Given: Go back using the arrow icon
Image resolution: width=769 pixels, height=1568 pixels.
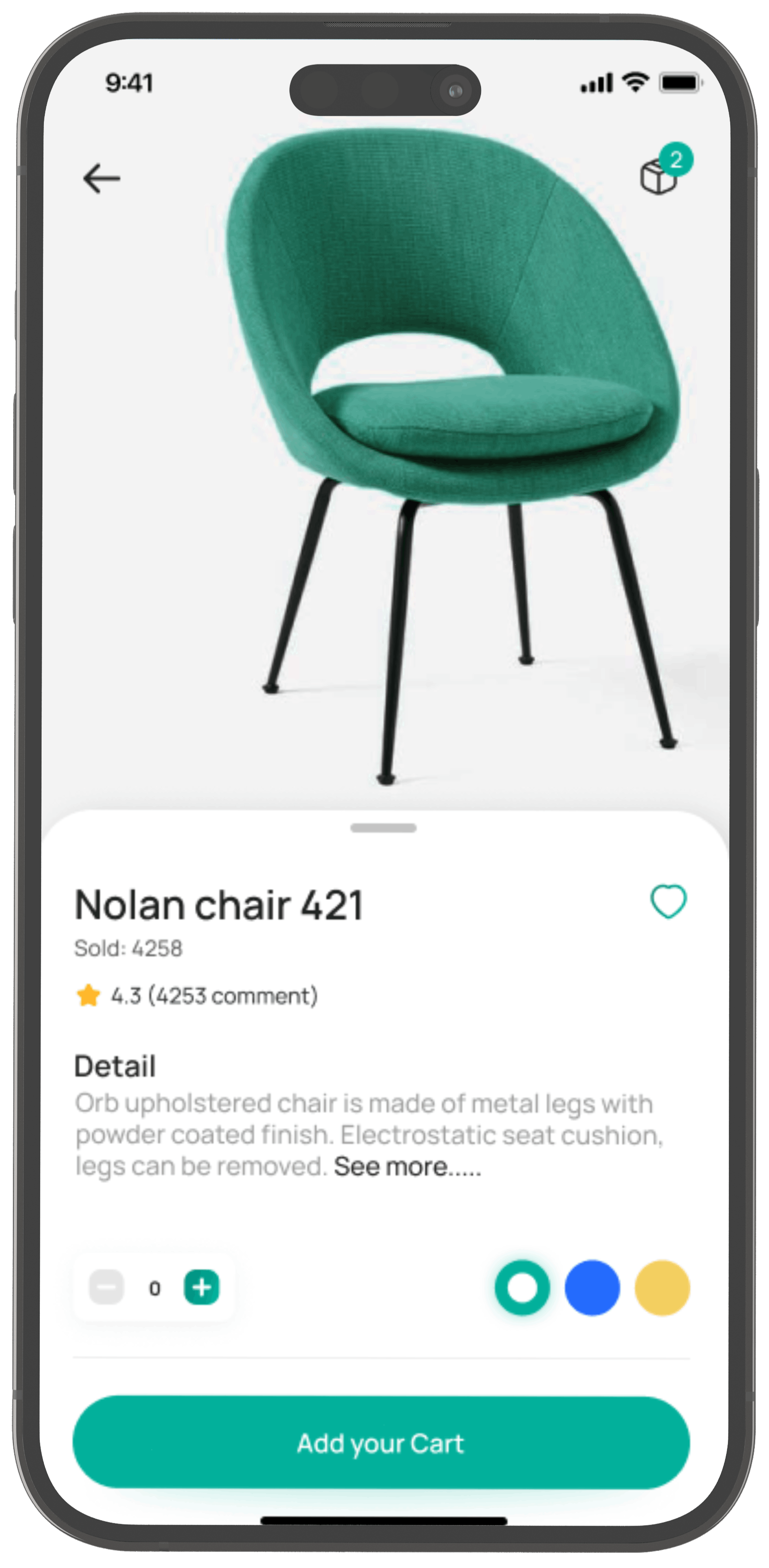Looking at the screenshot, I should (x=101, y=178).
